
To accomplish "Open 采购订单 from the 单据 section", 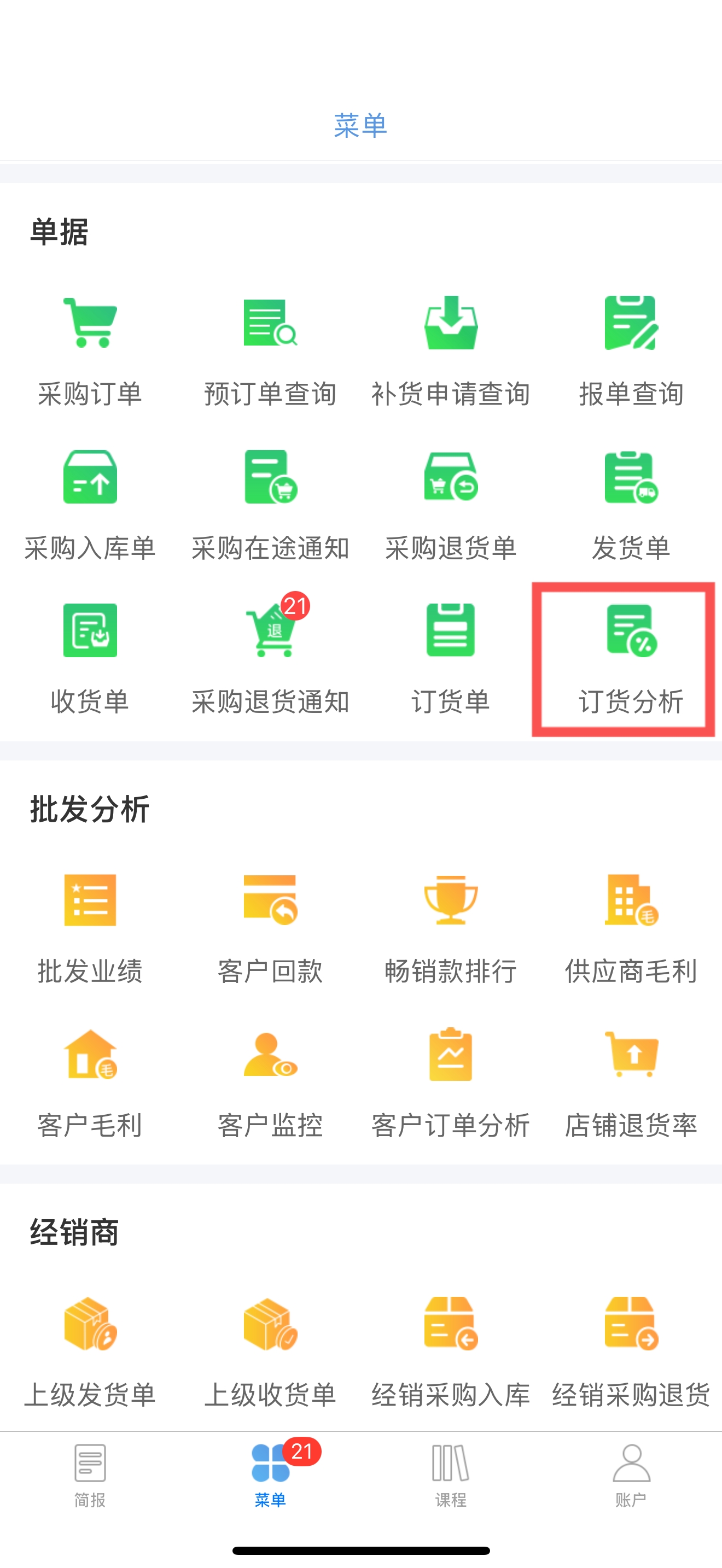I will pos(90,352).
